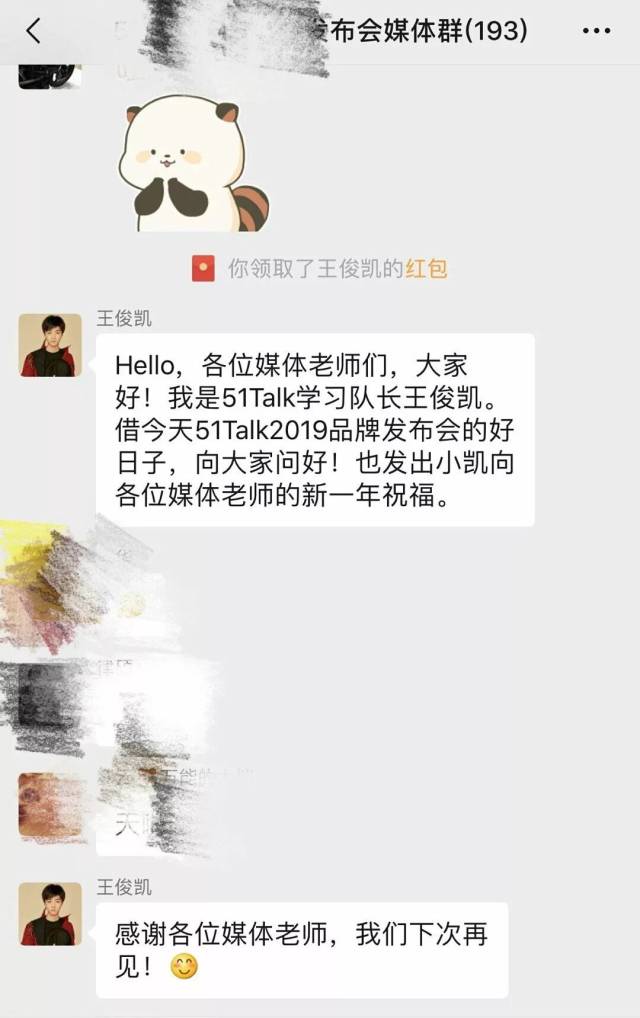Open the group chat overflow menu
Screen dimensions: 640x1018
click(x=596, y=31)
